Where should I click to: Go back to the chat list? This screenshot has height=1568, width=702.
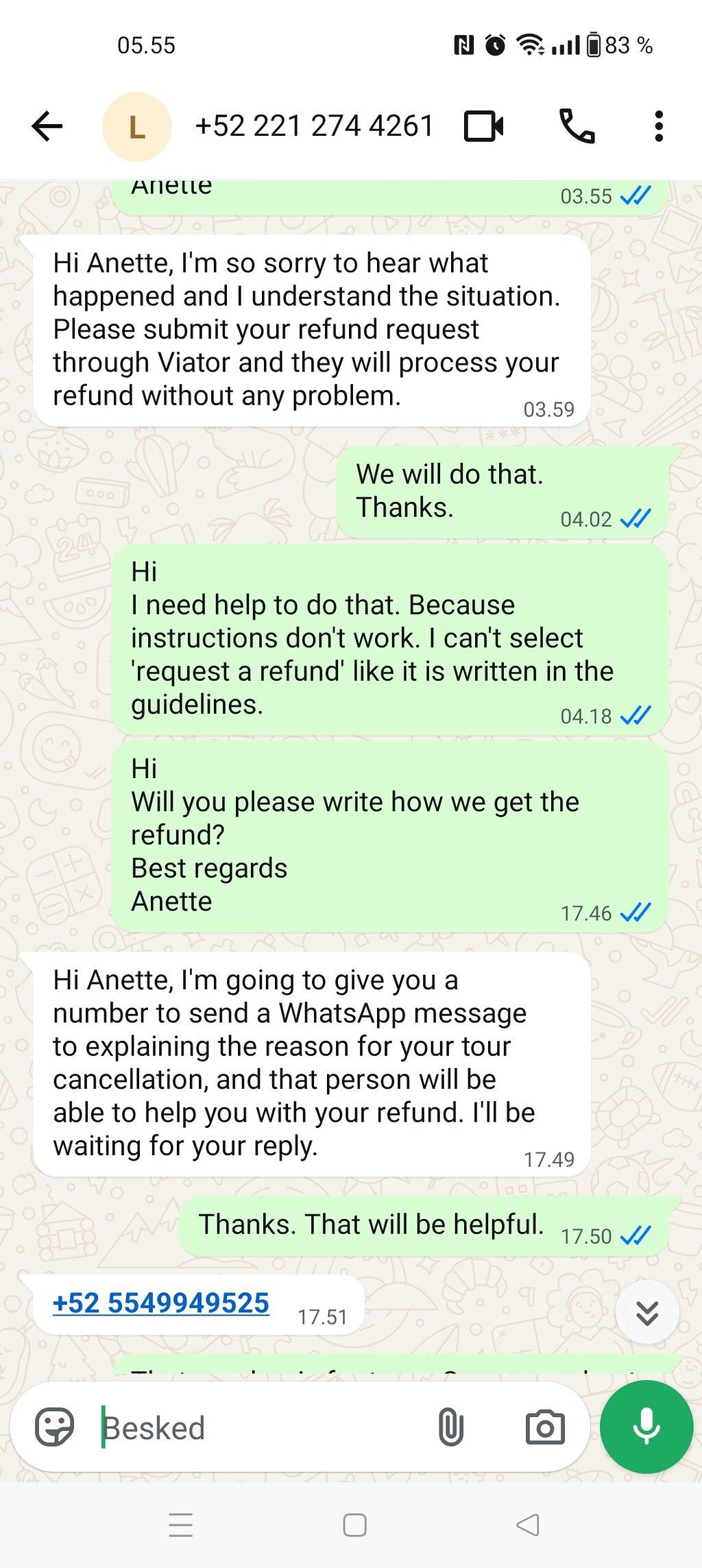[x=47, y=126]
